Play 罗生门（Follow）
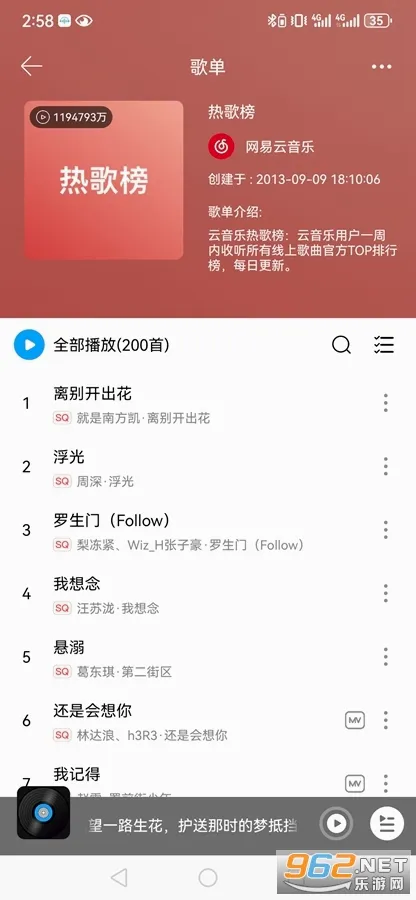Screen dimensions: 416x900 point(189,531)
